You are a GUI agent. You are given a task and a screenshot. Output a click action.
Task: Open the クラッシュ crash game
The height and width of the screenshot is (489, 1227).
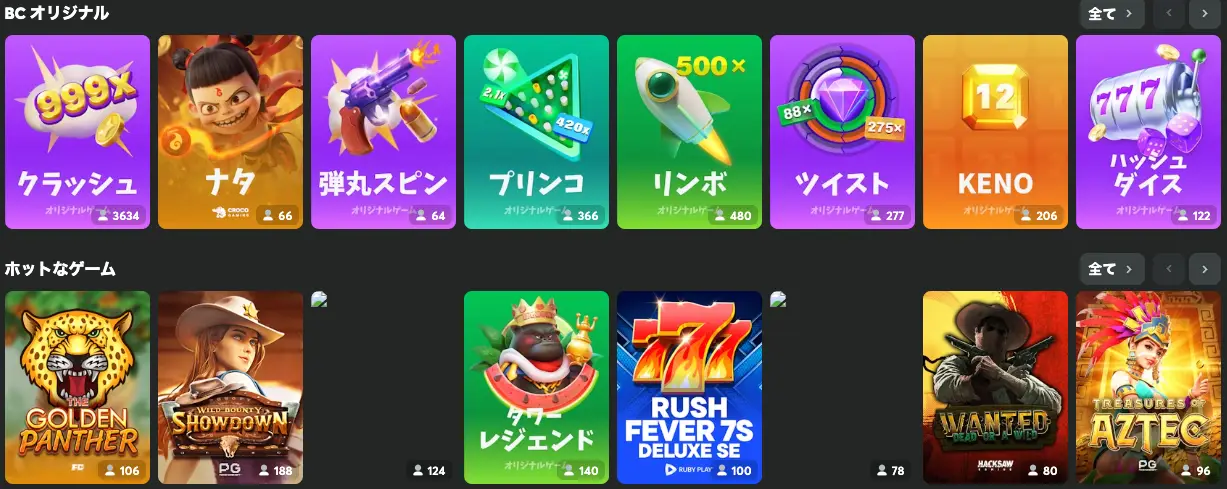click(x=77, y=132)
